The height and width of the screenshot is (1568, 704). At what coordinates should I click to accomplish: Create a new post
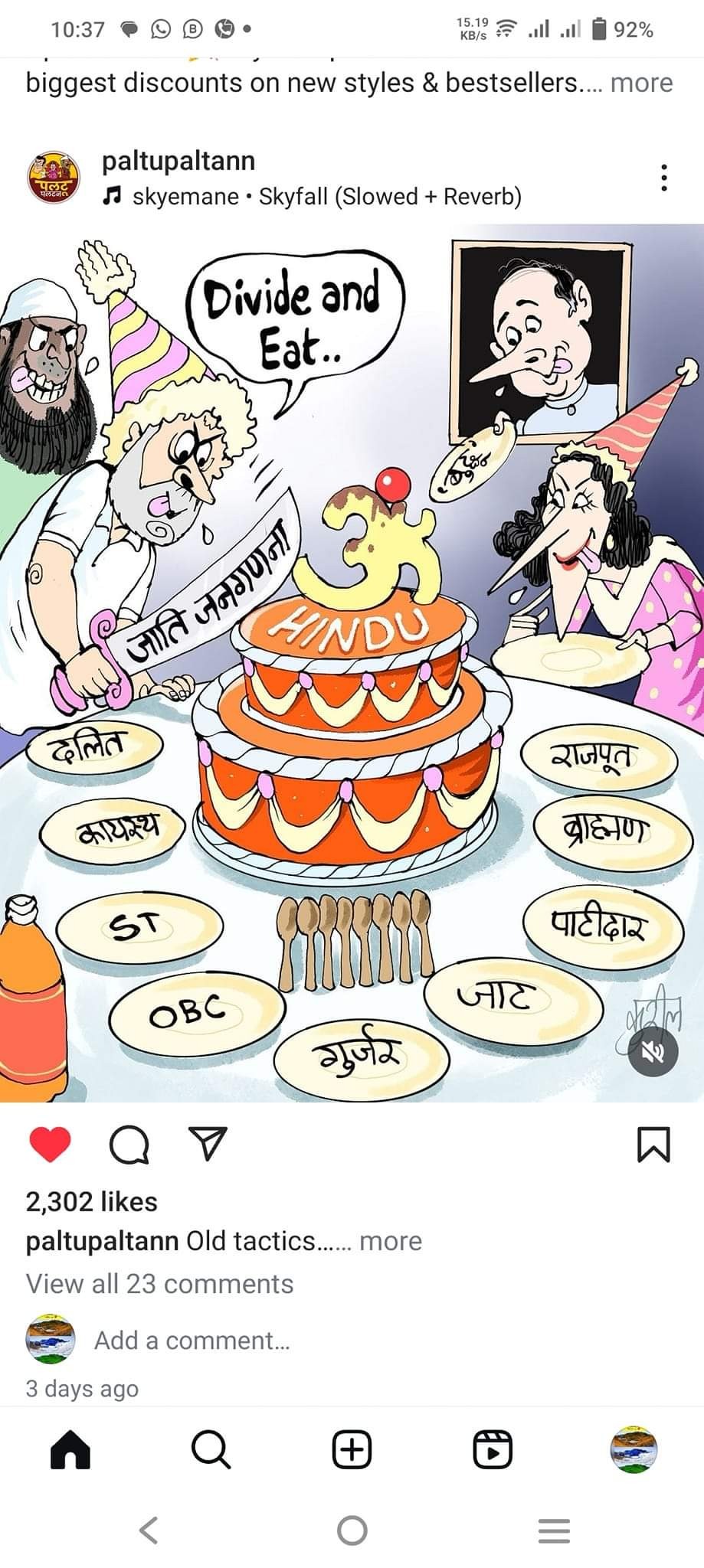tap(352, 1449)
